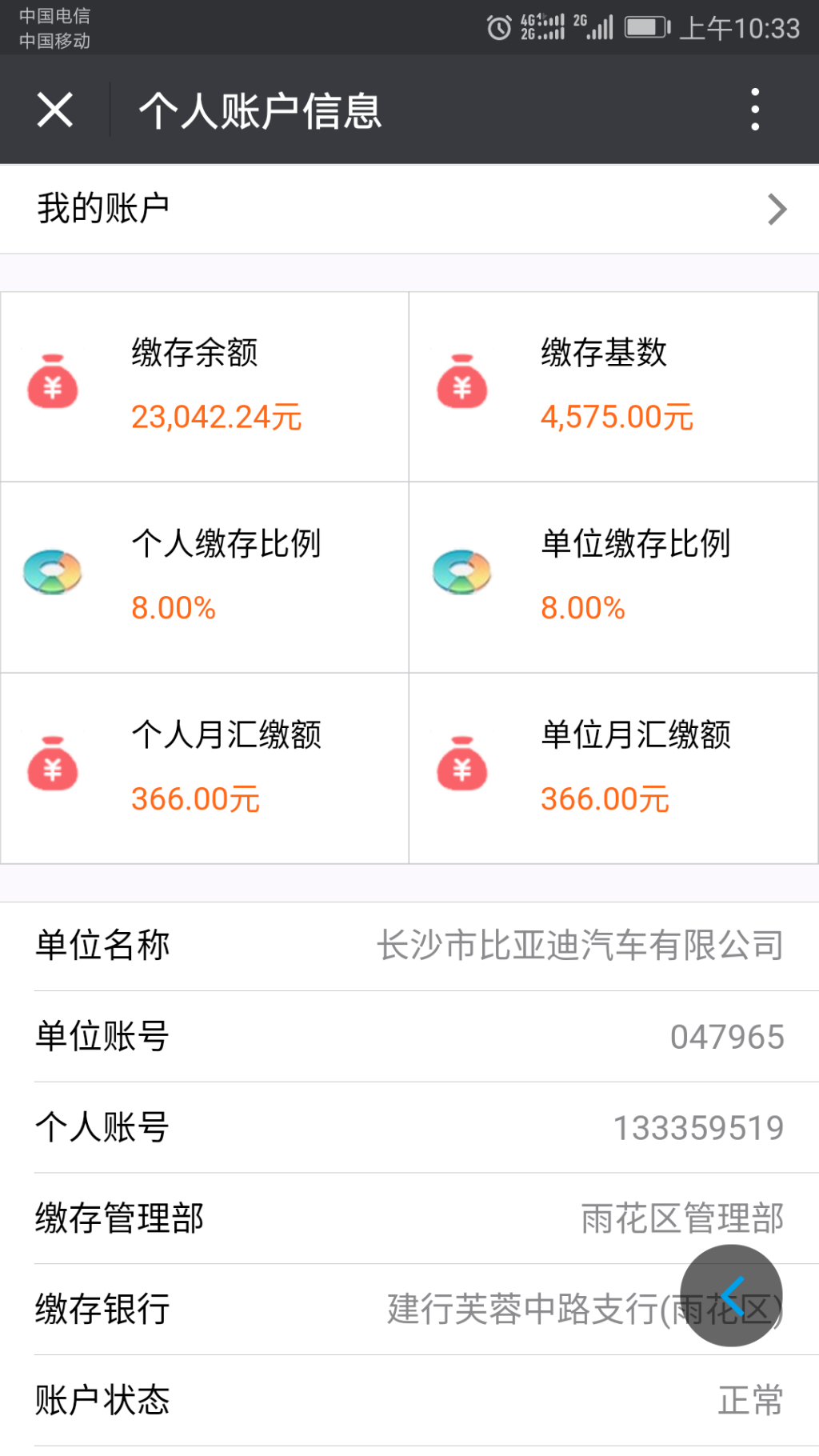
Task: Click the money bag icon beside 缴存余额
Action: [53, 382]
